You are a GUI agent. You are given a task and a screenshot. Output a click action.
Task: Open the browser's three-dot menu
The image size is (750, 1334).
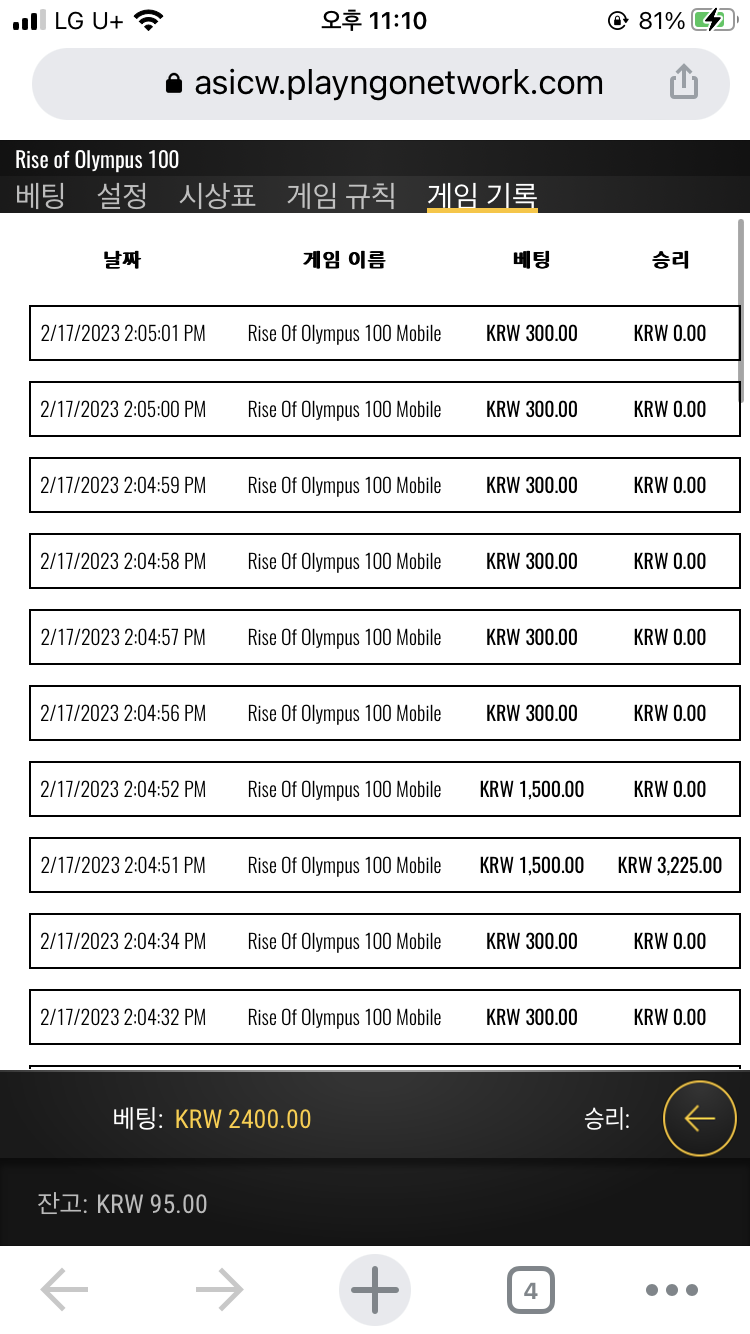671,1291
